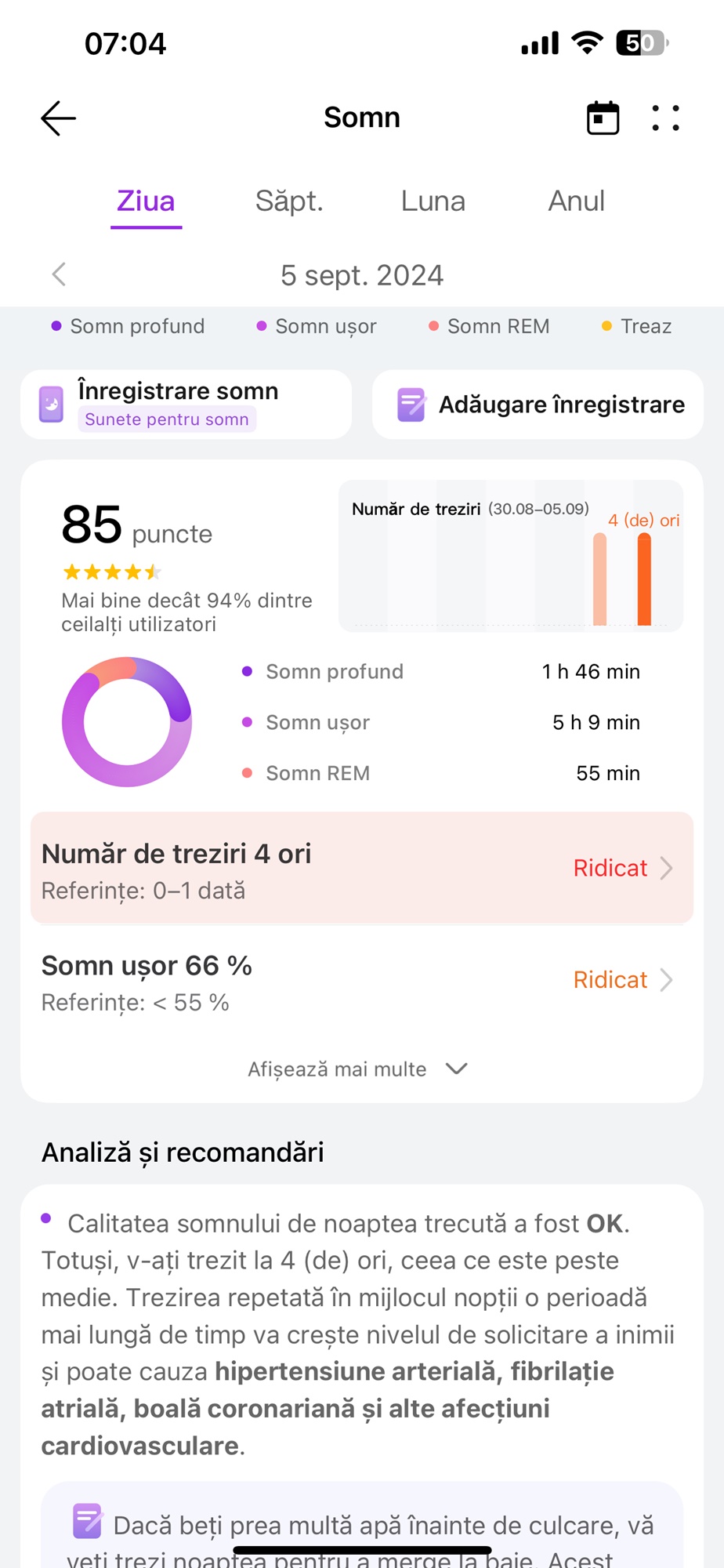Image resolution: width=724 pixels, height=1568 pixels.
Task: Tap Adăugare înregistrare button
Action: (538, 405)
